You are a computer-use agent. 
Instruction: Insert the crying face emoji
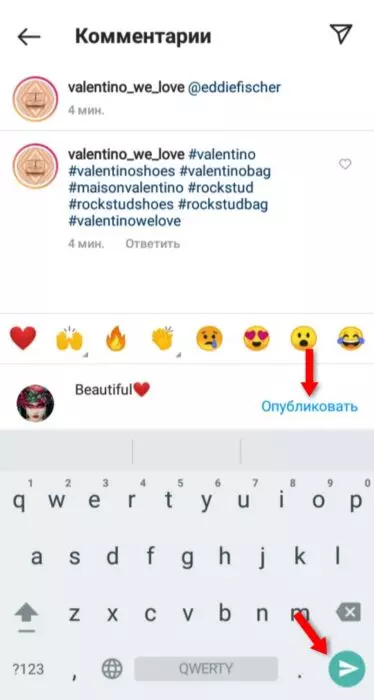point(209,339)
